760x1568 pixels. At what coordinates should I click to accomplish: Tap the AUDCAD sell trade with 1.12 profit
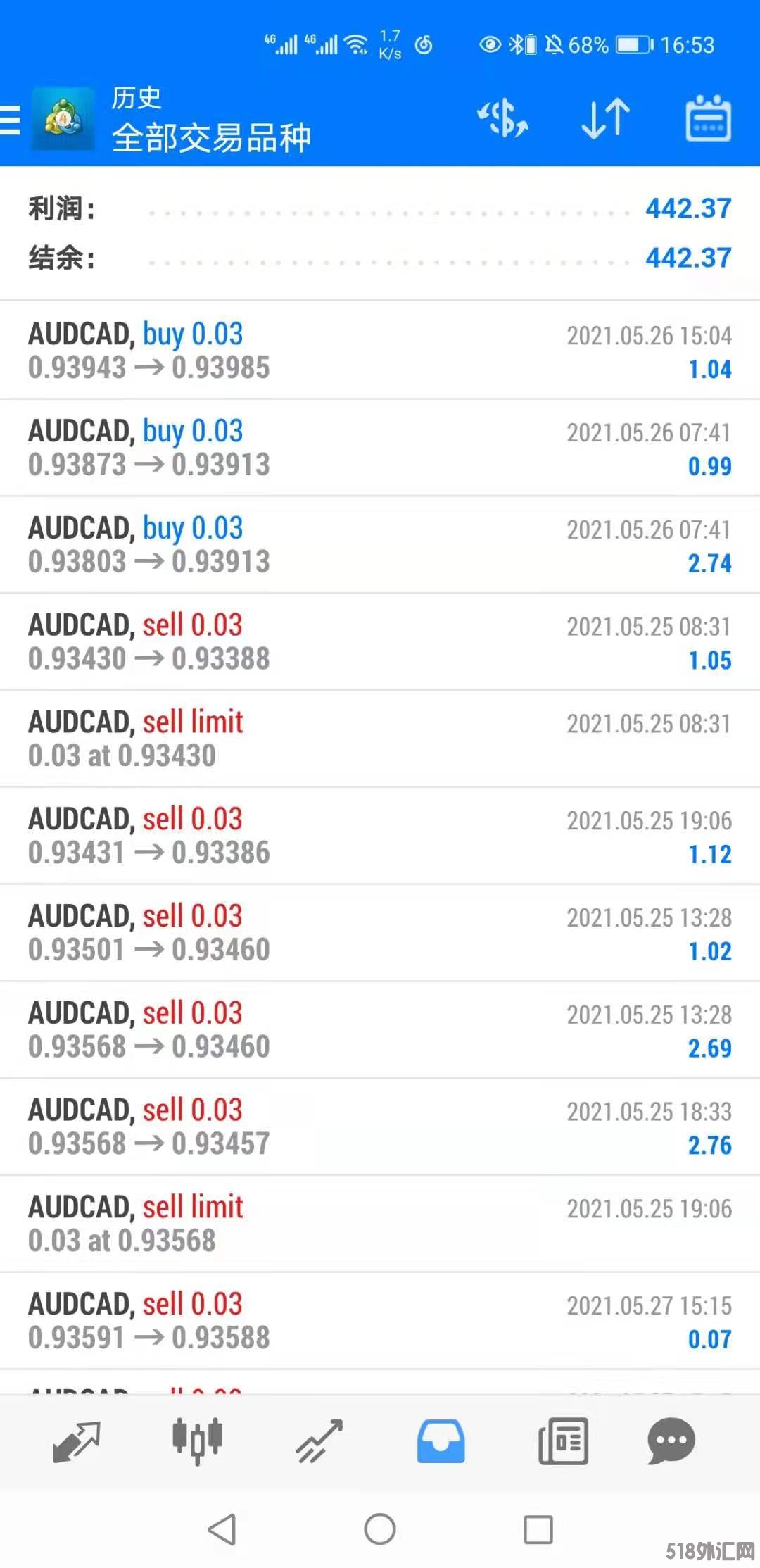(380, 836)
